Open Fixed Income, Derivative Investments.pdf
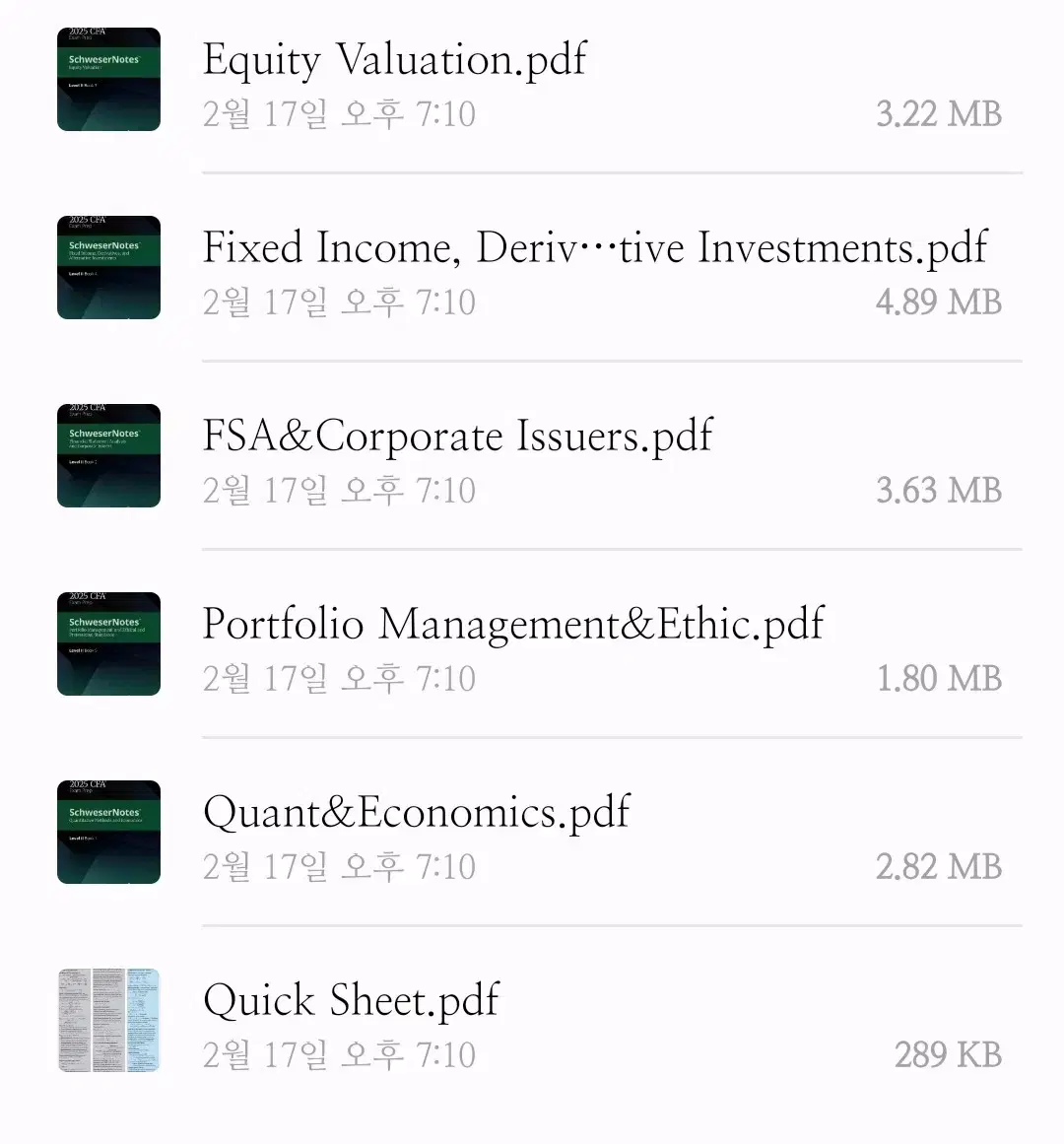The height and width of the screenshot is (1144, 1064). pyautogui.click(x=595, y=248)
